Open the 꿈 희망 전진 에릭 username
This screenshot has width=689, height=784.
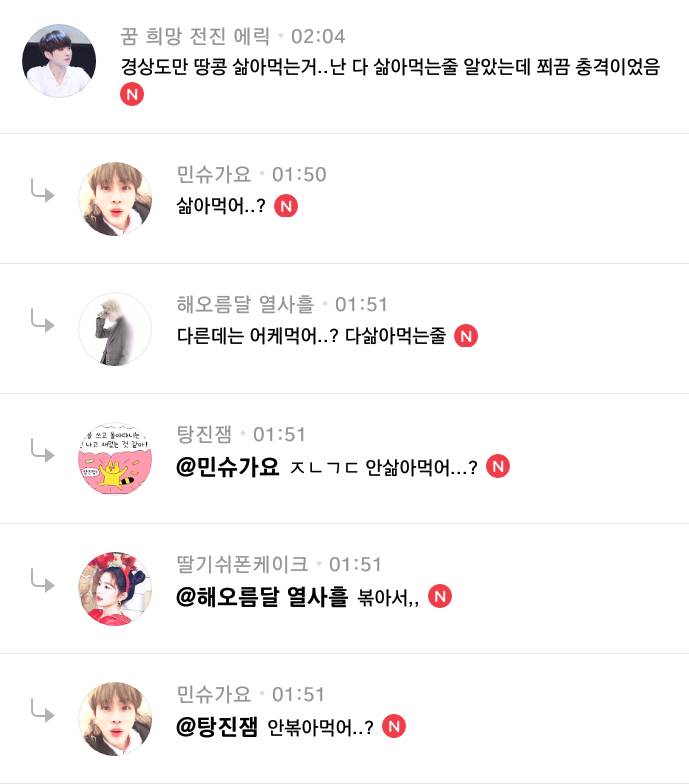point(194,37)
